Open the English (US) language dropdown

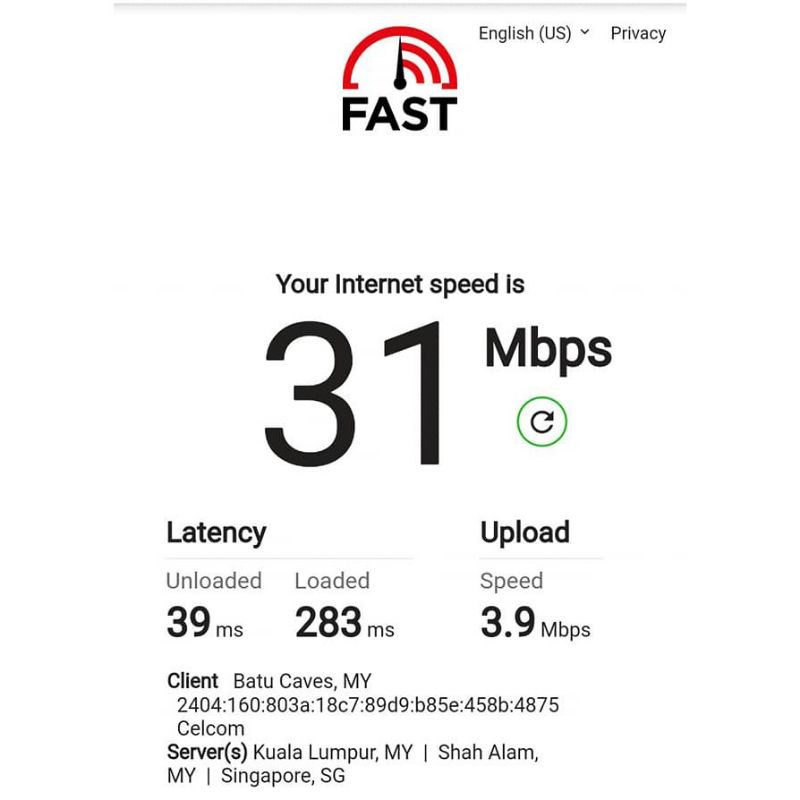533,33
